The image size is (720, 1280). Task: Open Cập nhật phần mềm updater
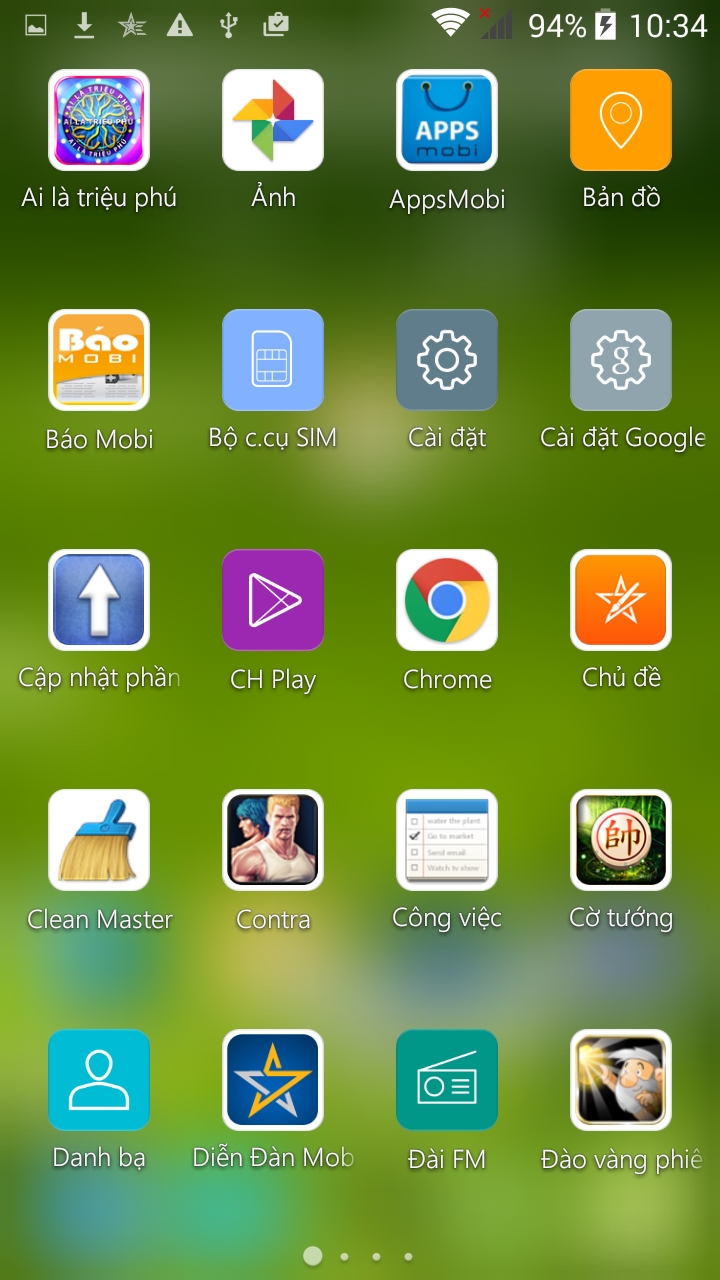pyautogui.click(x=99, y=600)
